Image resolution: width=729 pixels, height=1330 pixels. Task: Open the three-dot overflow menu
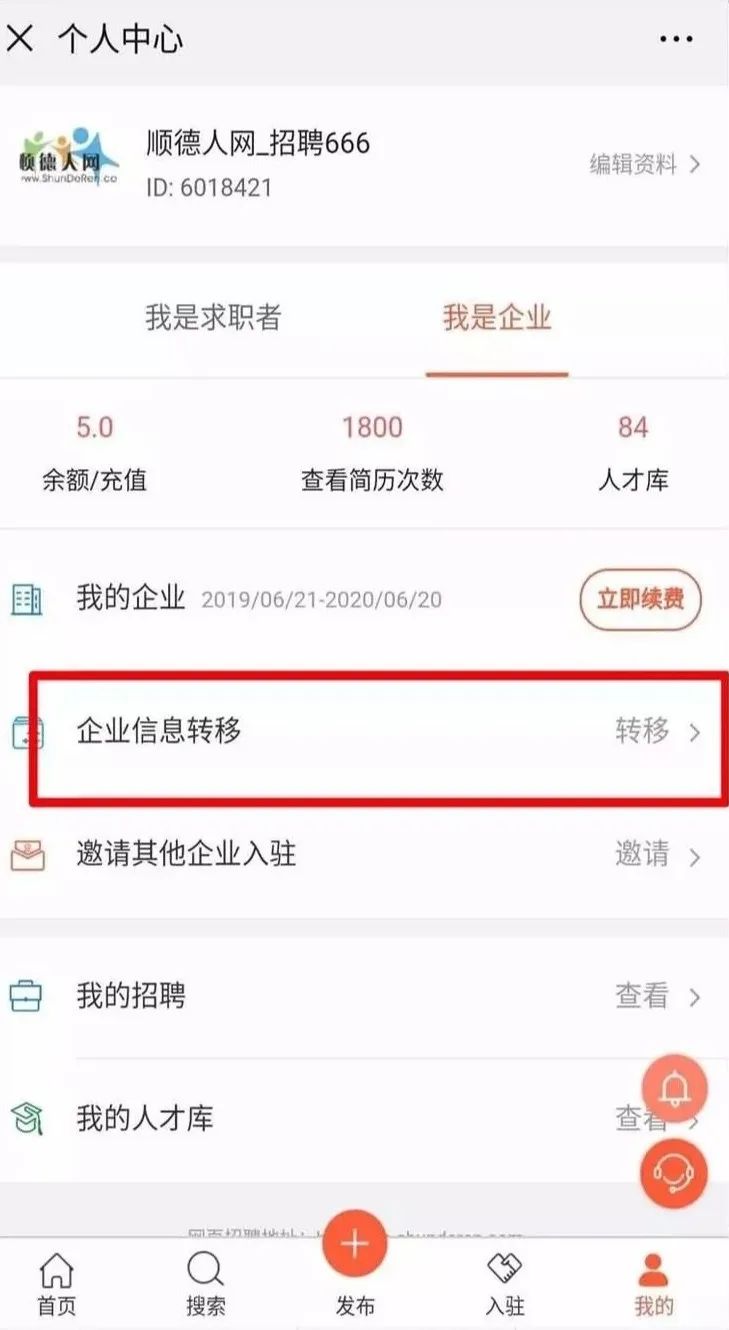(x=676, y=40)
